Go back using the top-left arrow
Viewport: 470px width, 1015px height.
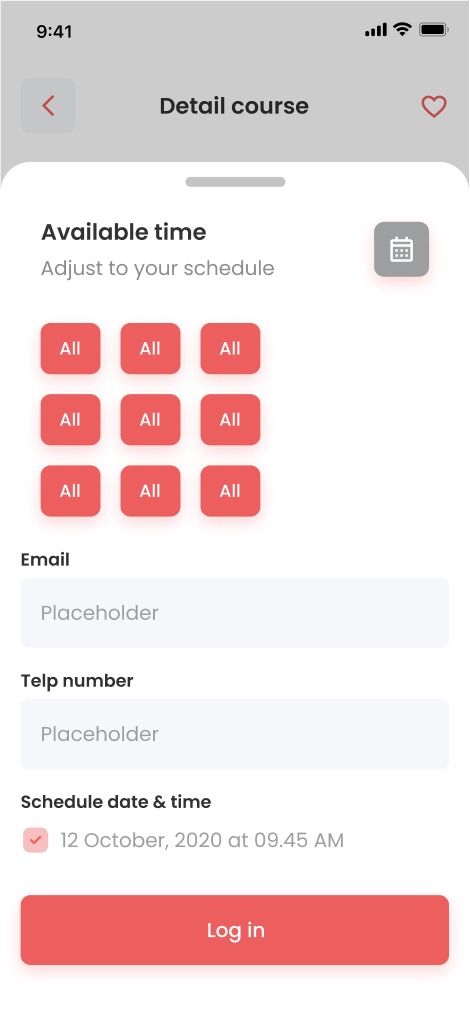pyautogui.click(x=48, y=106)
